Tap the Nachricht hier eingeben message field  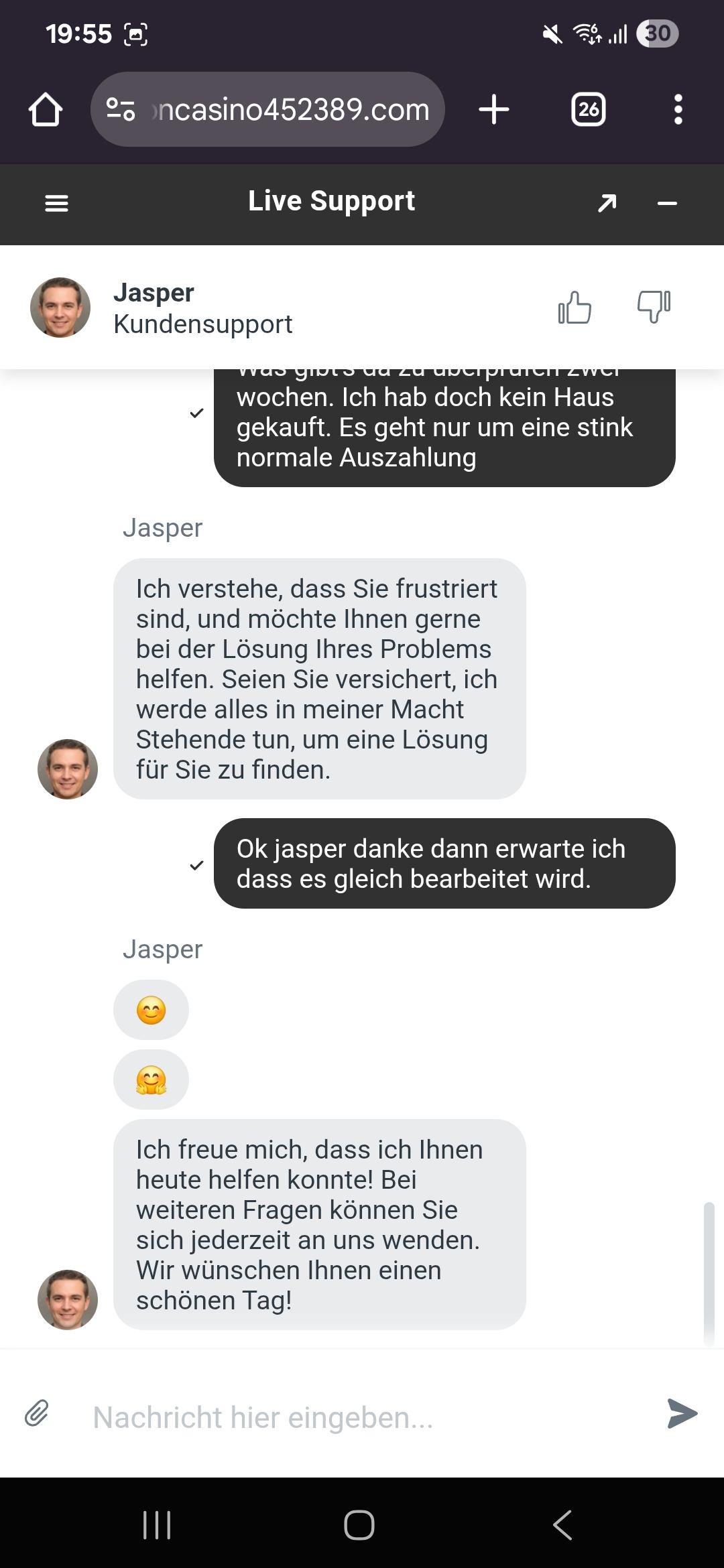pos(362,1417)
